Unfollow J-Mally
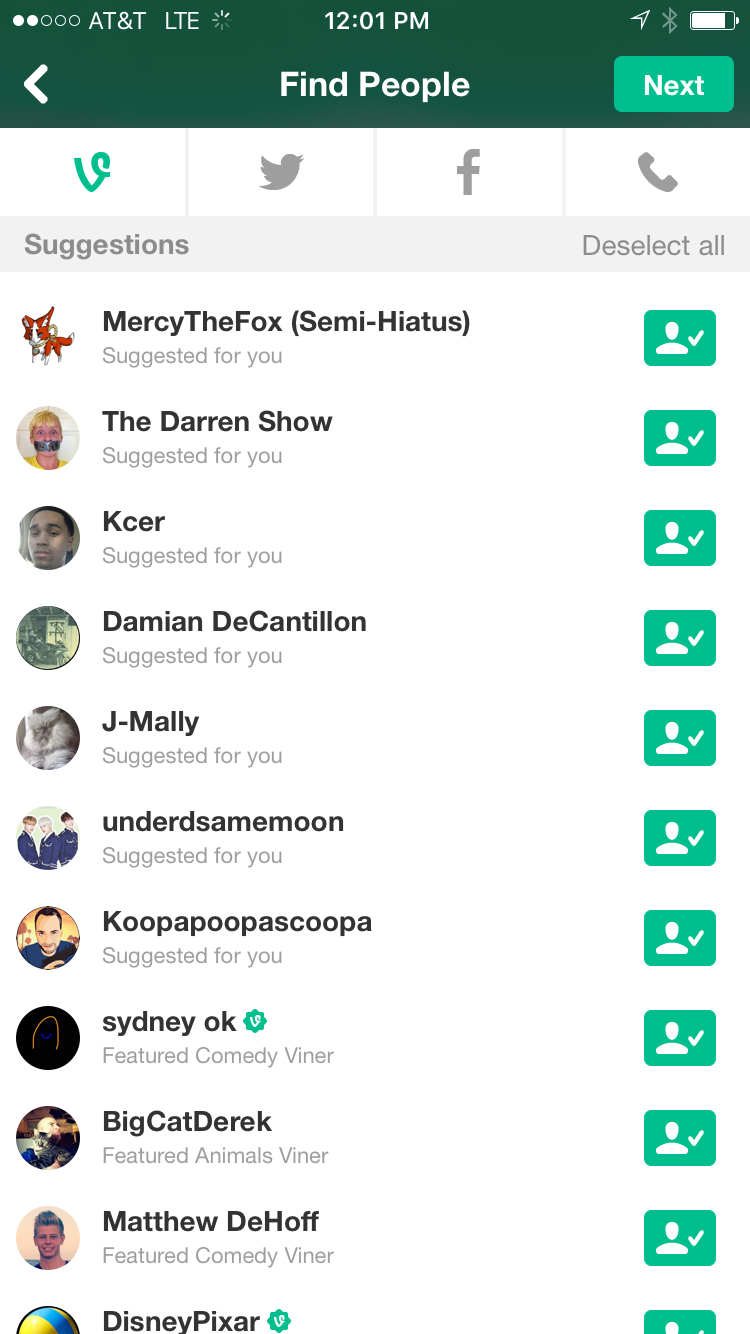750x1334 pixels. click(x=679, y=738)
